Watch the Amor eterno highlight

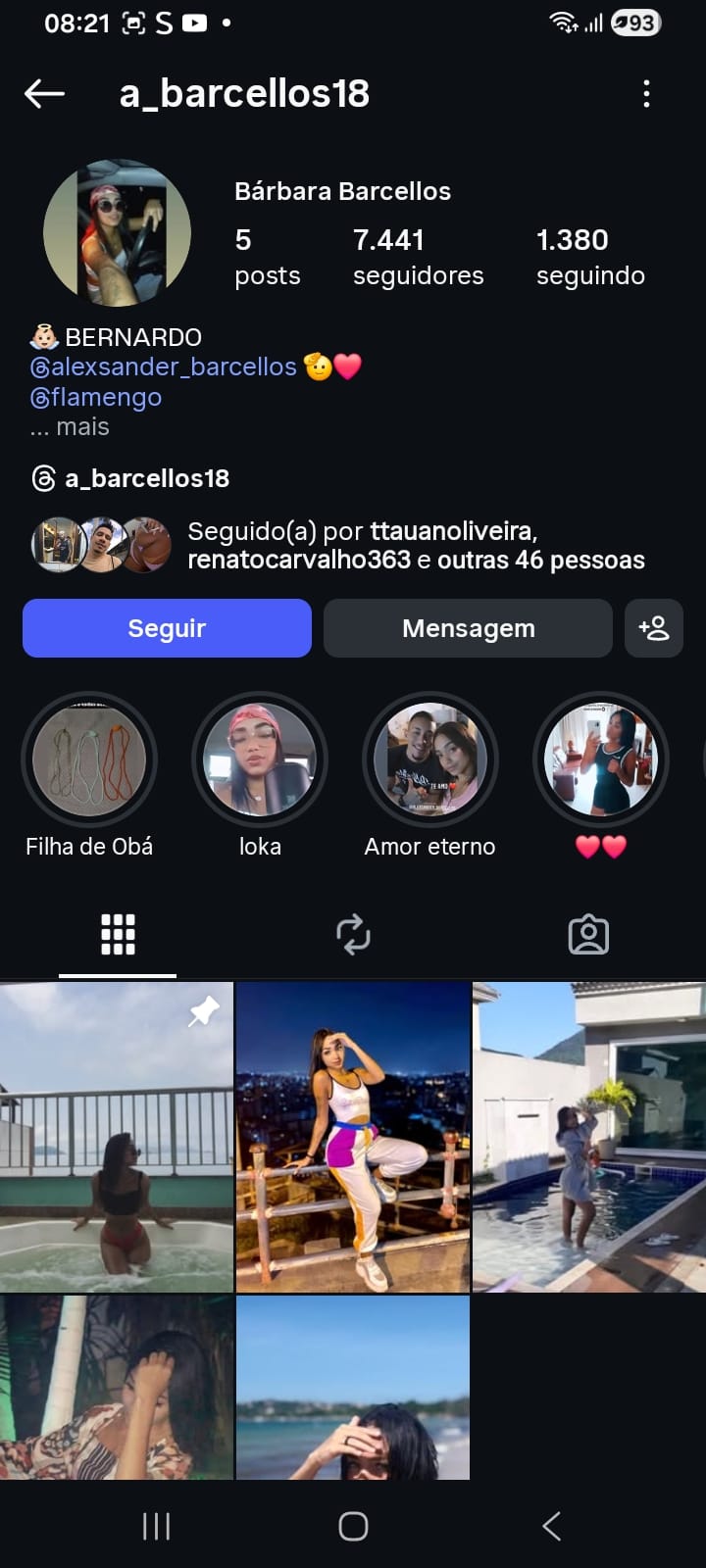(430, 760)
